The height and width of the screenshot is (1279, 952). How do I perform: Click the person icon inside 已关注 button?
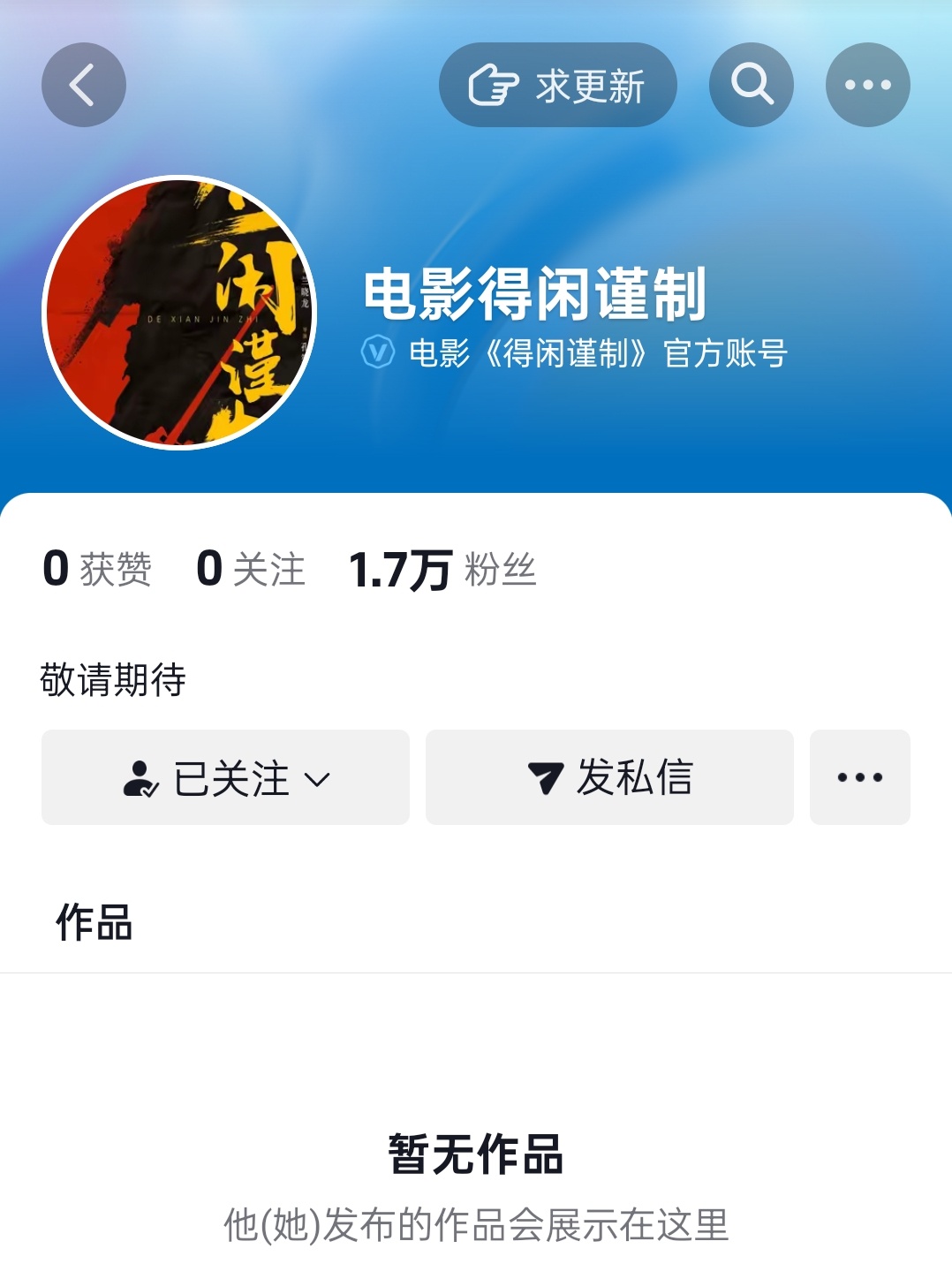(x=141, y=777)
